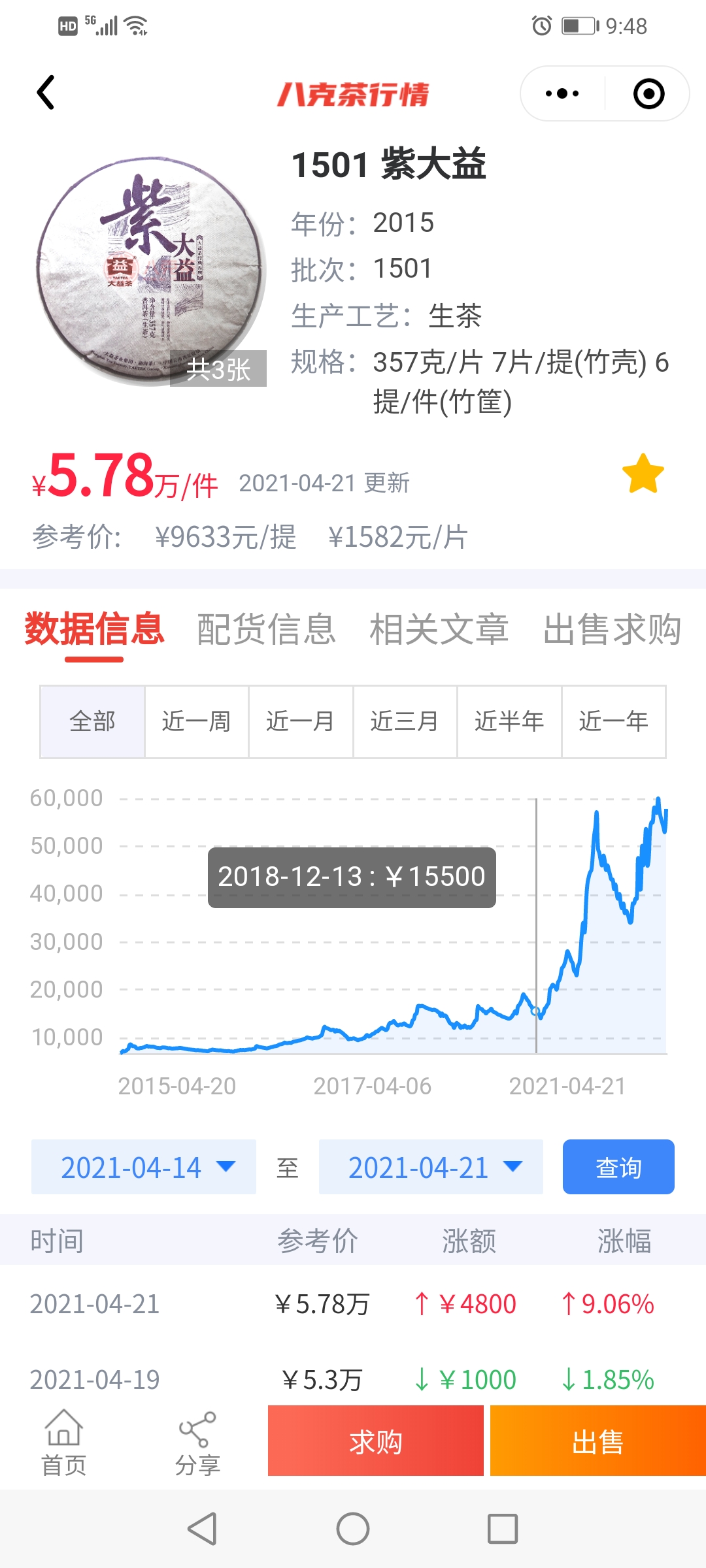Screen dimensions: 706x1568
Task: Open the tea cake photo gallery
Action: tap(152, 271)
